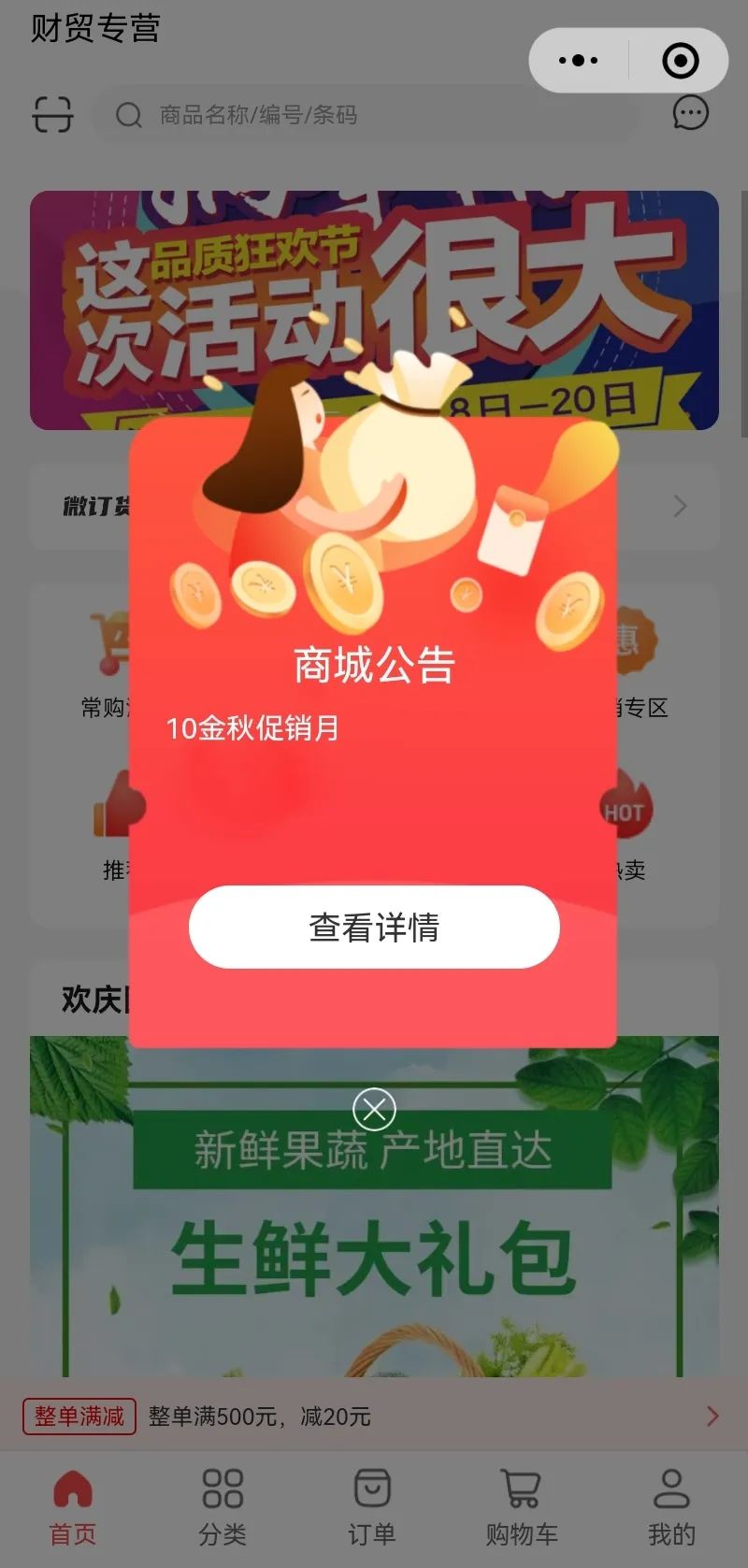748x1568 pixels.
Task: Go to the 首页 tab
Action: 73,1505
